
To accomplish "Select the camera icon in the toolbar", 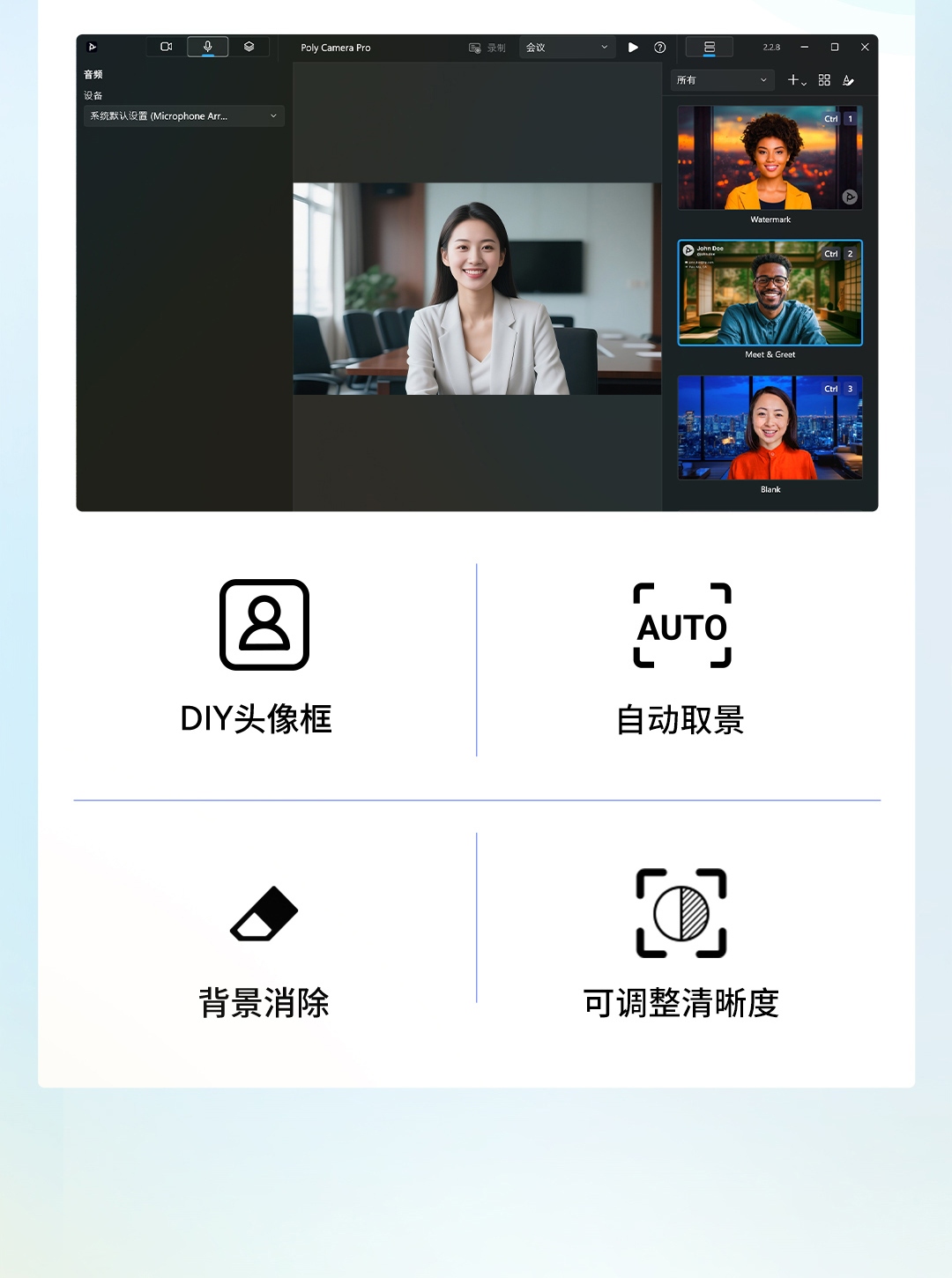I will (167, 46).
